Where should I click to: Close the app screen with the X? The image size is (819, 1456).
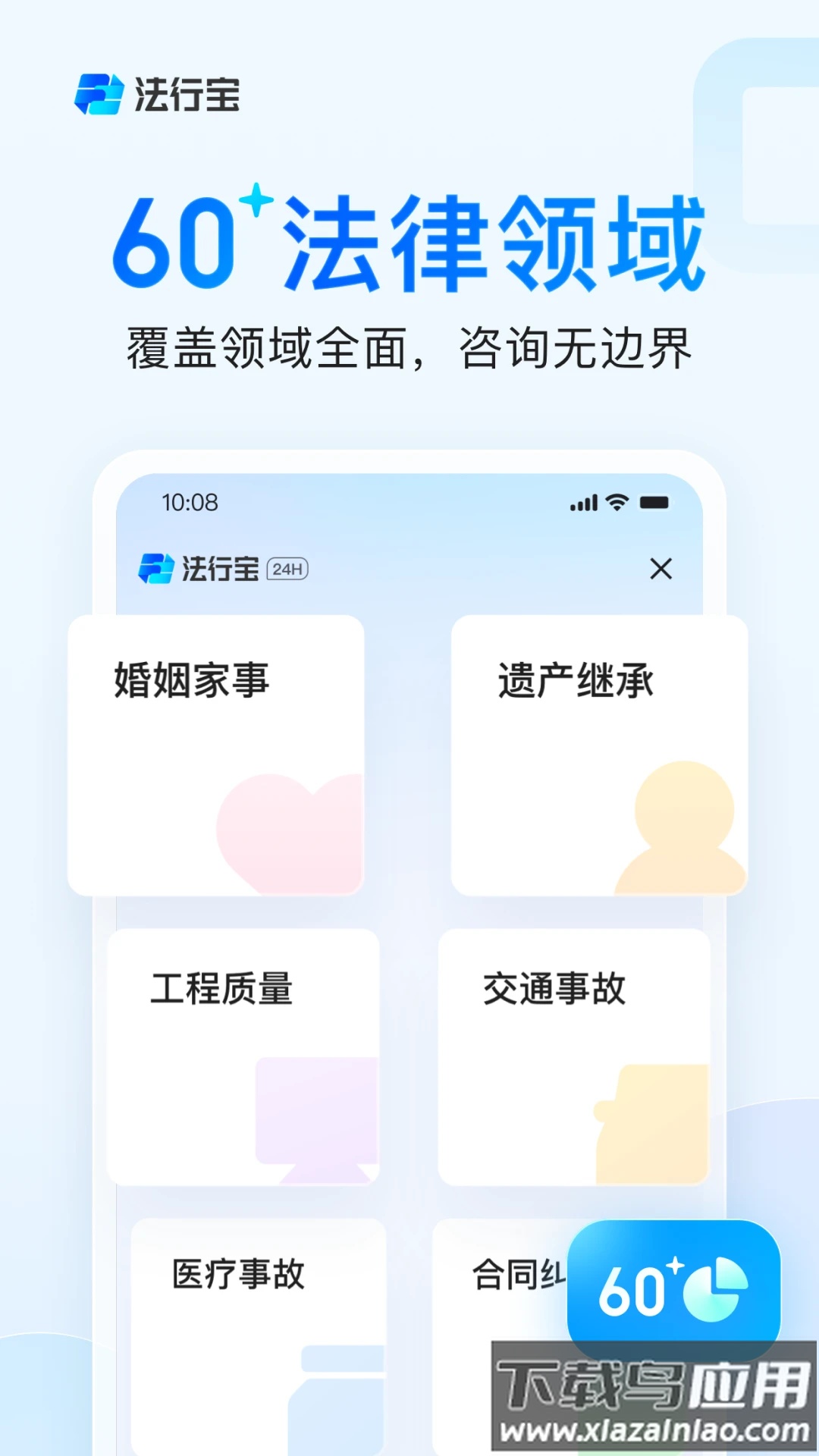point(662,569)
